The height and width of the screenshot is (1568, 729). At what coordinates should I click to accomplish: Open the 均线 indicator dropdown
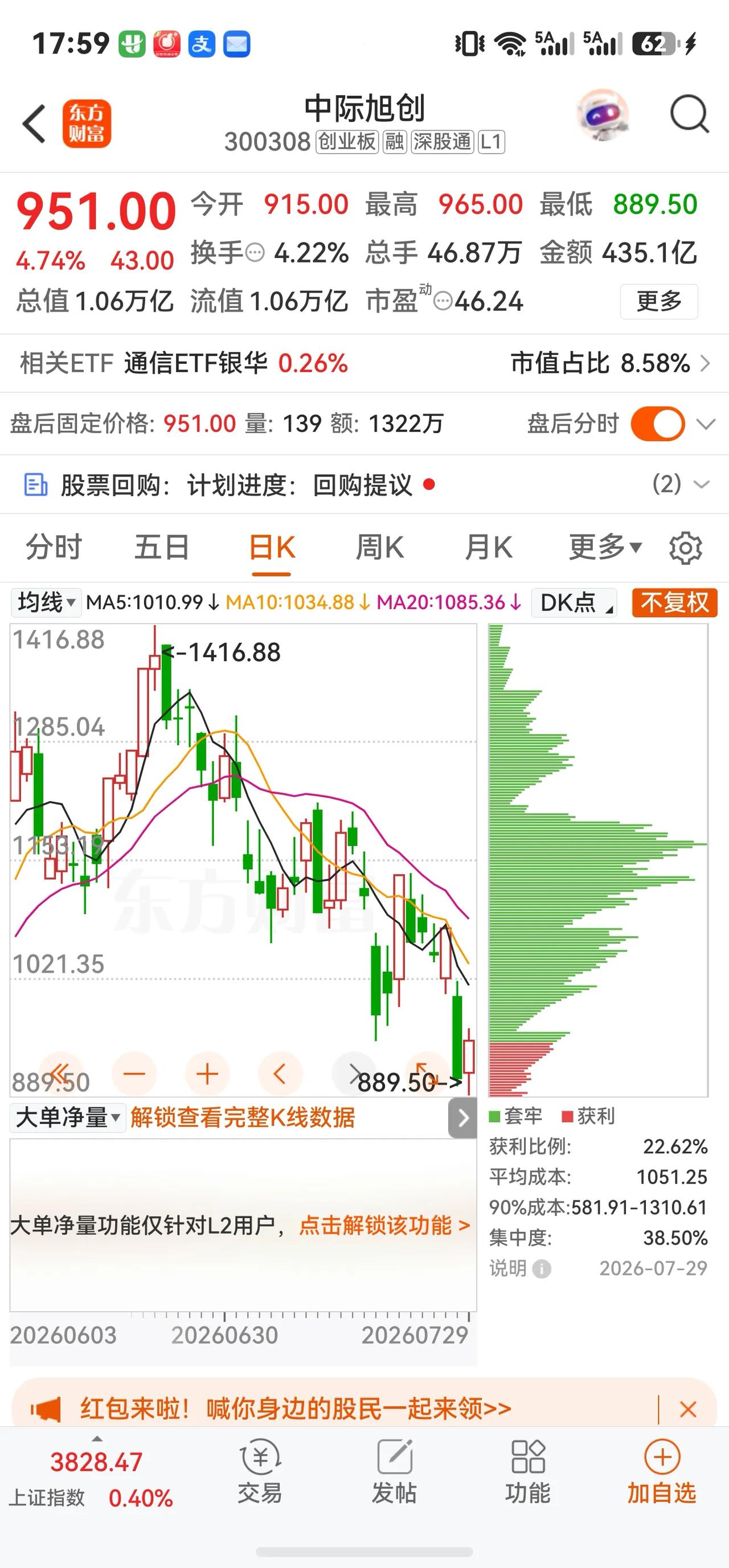[46, 602]
